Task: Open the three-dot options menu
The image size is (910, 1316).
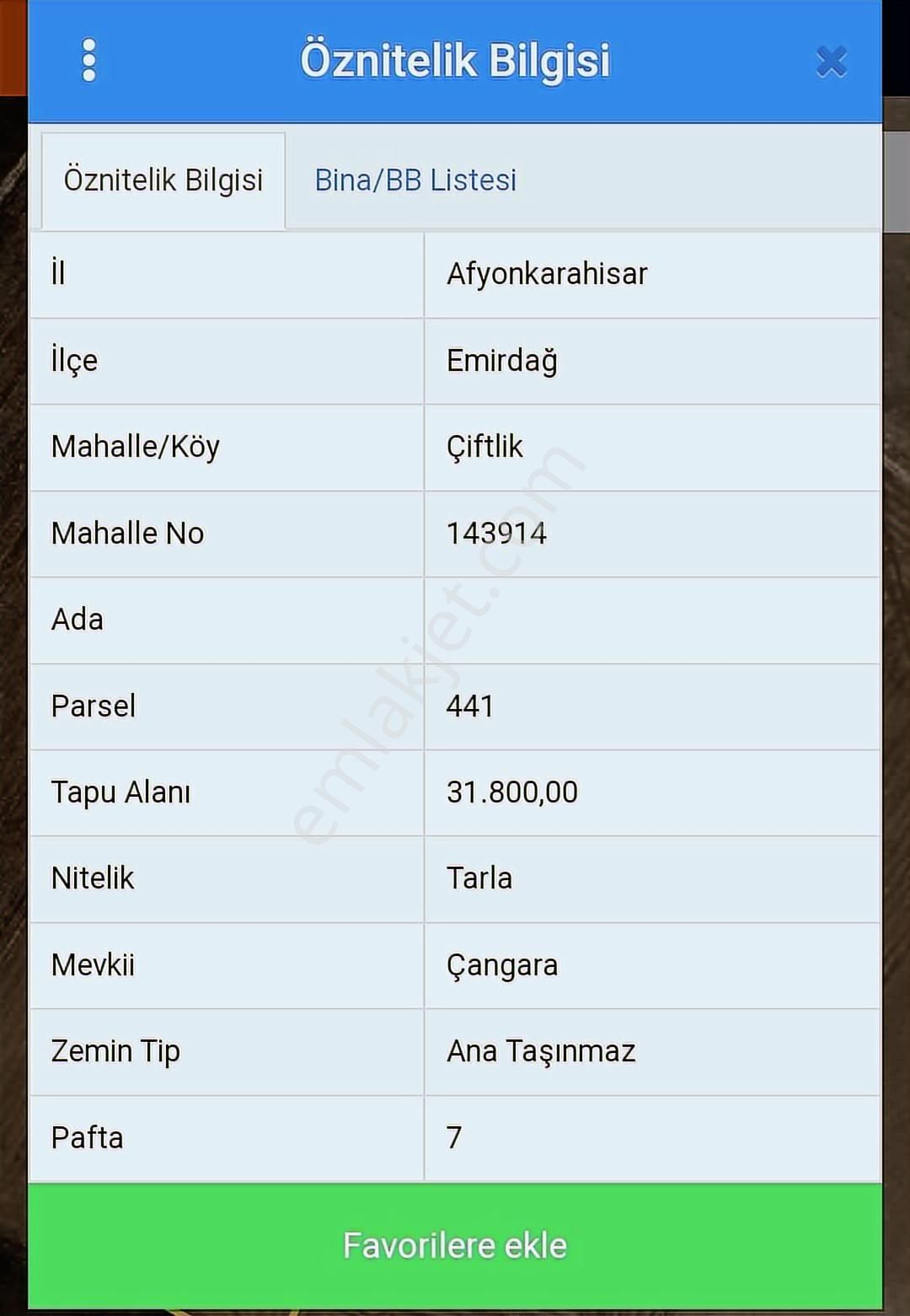Action: pos(88,61)
